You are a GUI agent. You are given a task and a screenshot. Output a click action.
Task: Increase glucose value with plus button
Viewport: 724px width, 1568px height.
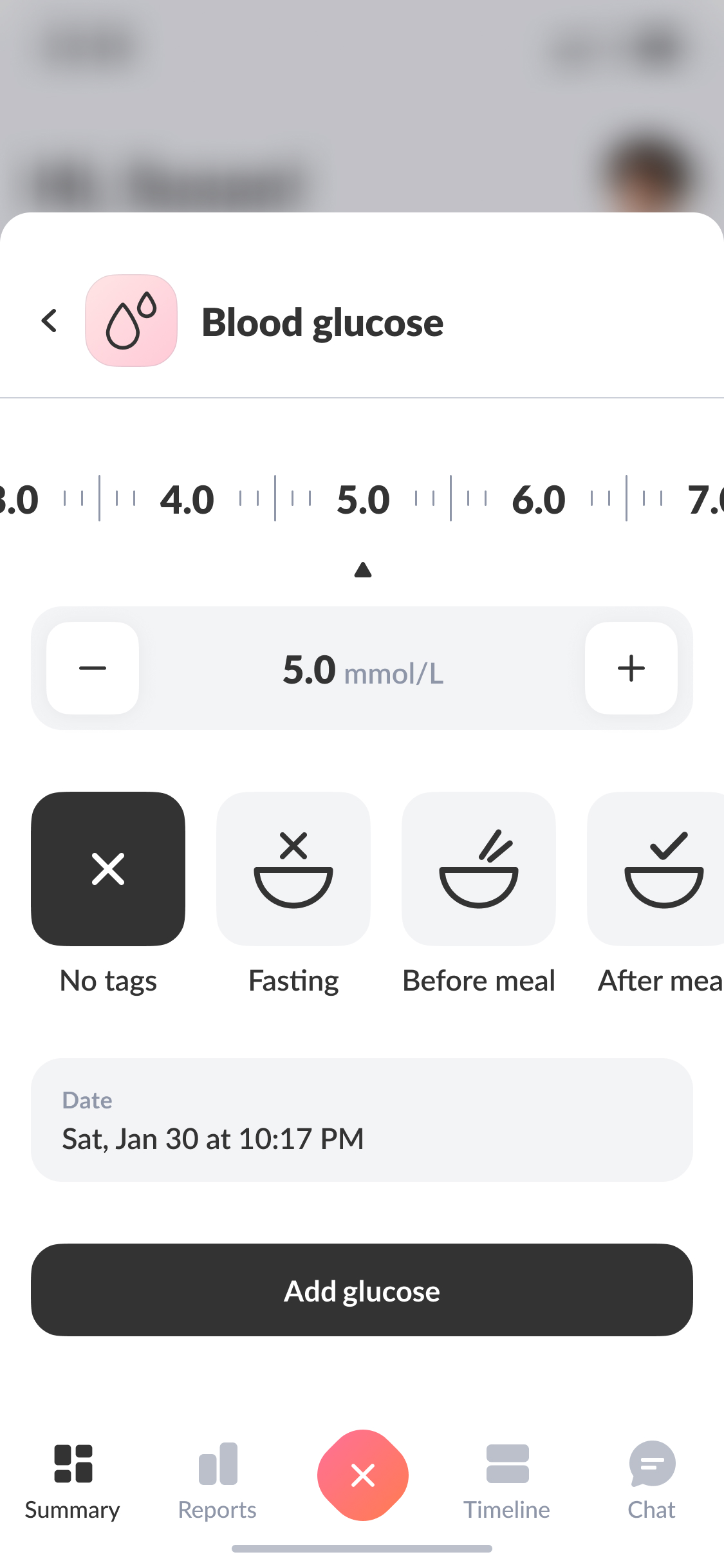coord(631,668)
